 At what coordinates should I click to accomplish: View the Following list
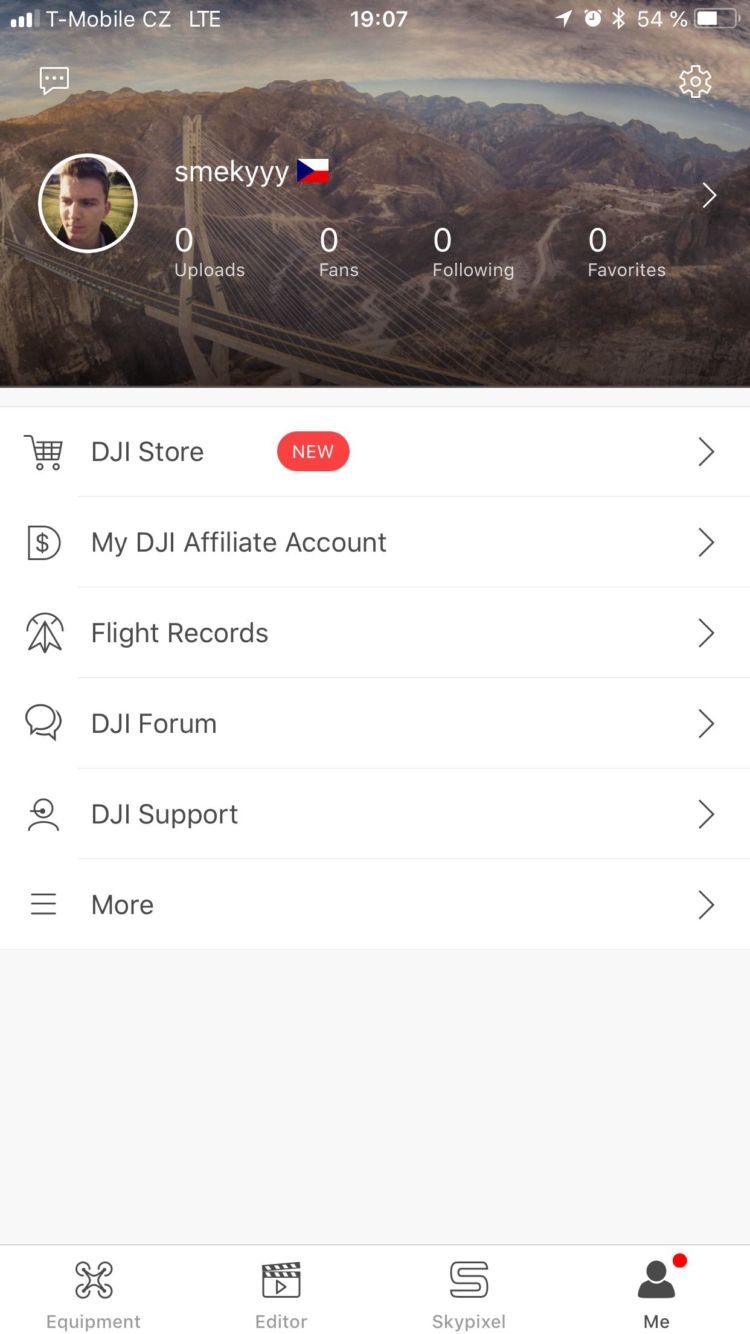(472, 252)
